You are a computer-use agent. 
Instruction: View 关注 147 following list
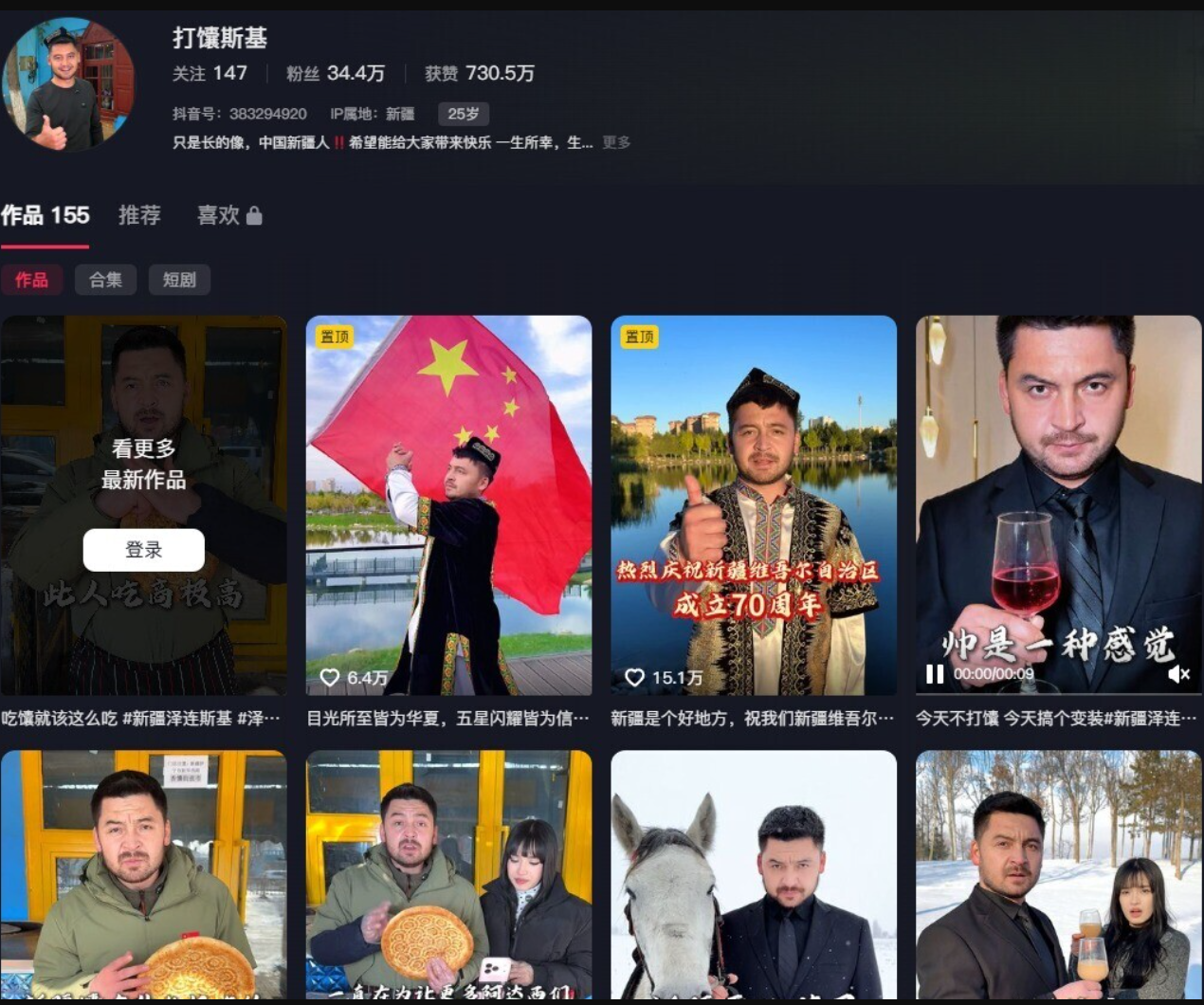[210, 73]
